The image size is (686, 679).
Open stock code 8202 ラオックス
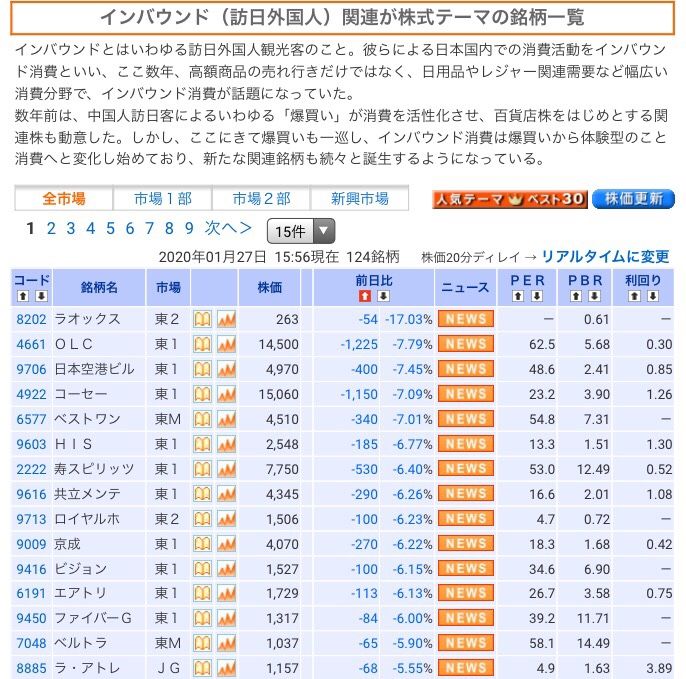(x=31, y=319)
